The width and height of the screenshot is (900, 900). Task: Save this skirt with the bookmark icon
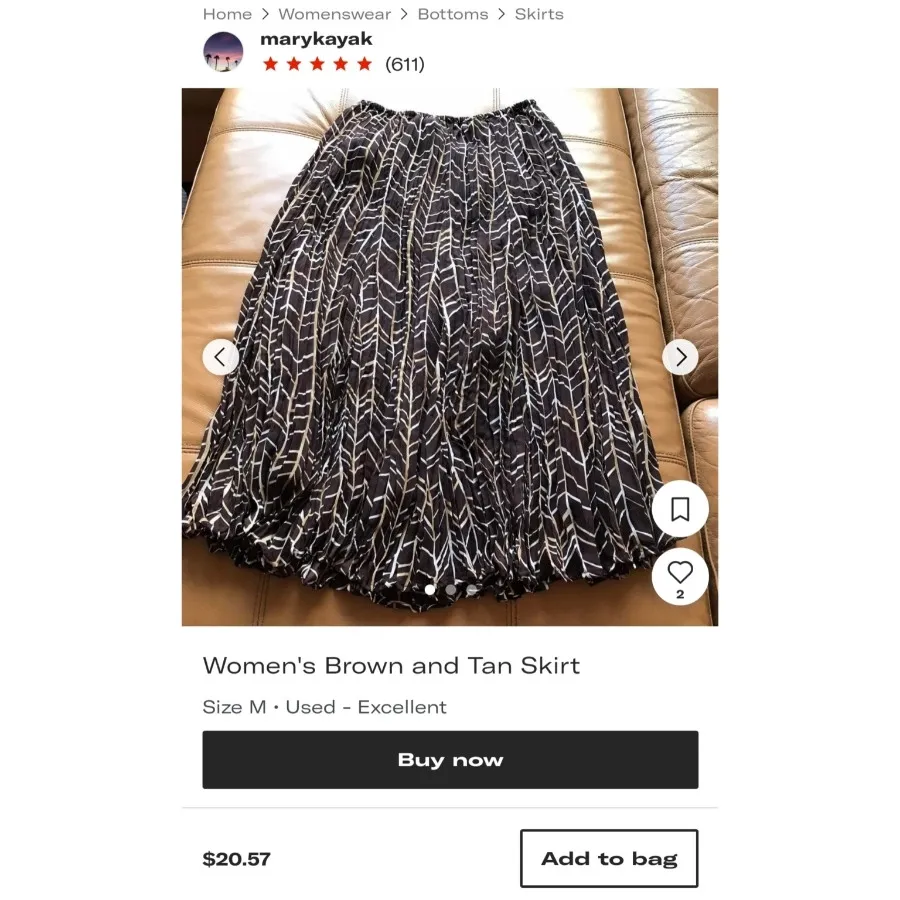680,510
